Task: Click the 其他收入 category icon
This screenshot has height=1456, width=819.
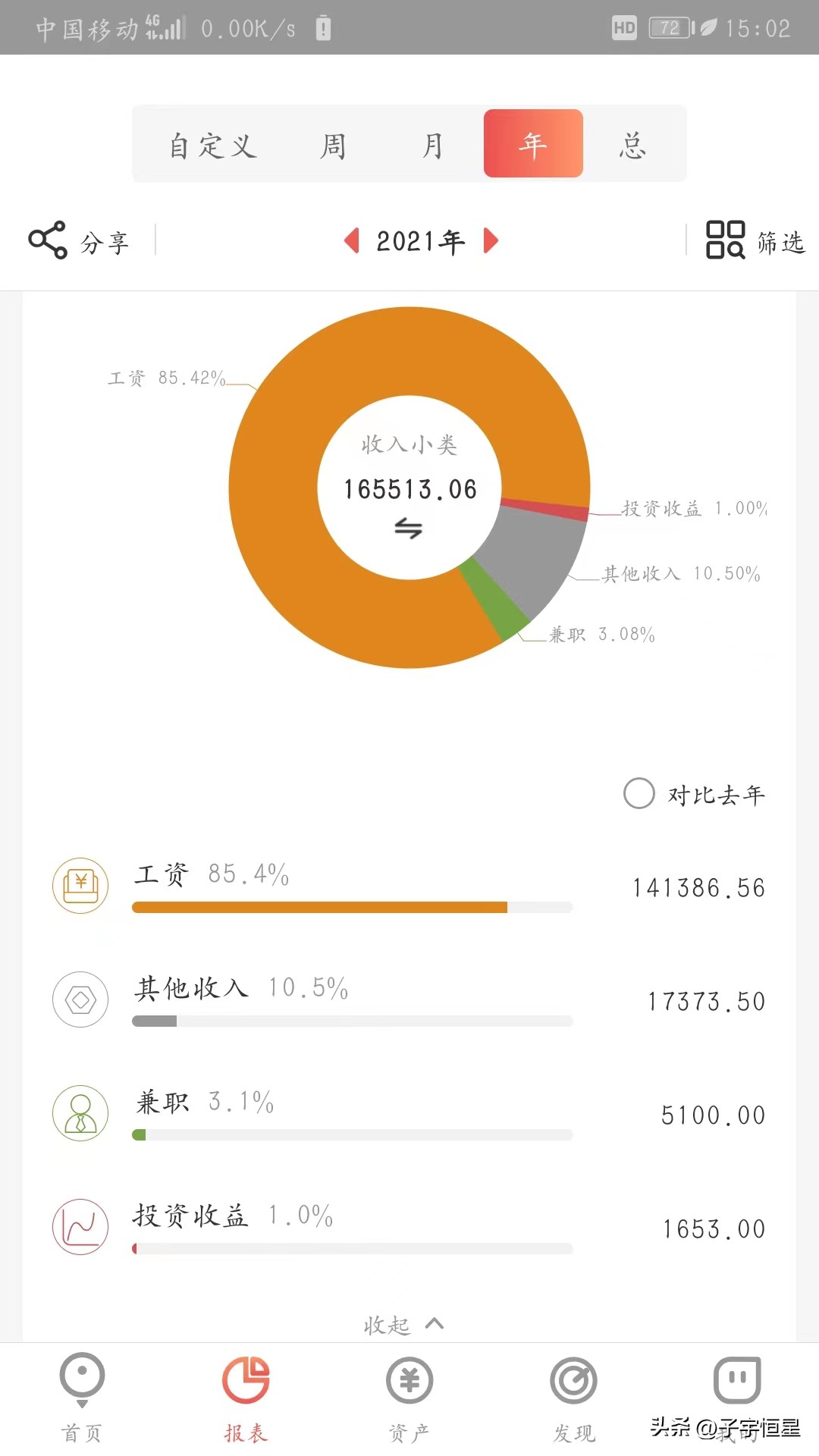Action: (80, 999)
